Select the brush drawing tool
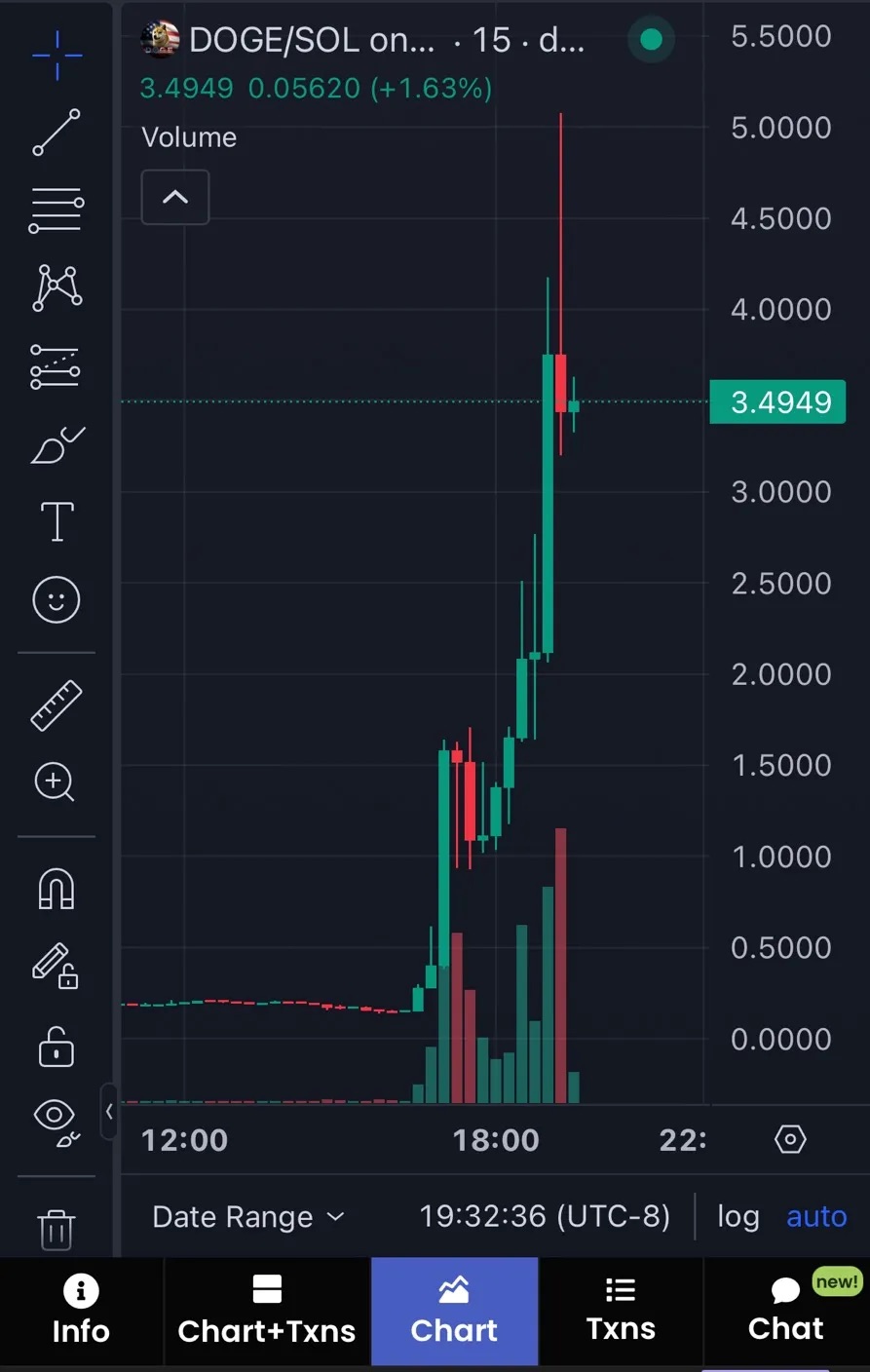The width and height of the screenshot is (870, 1372). (57, 445)
